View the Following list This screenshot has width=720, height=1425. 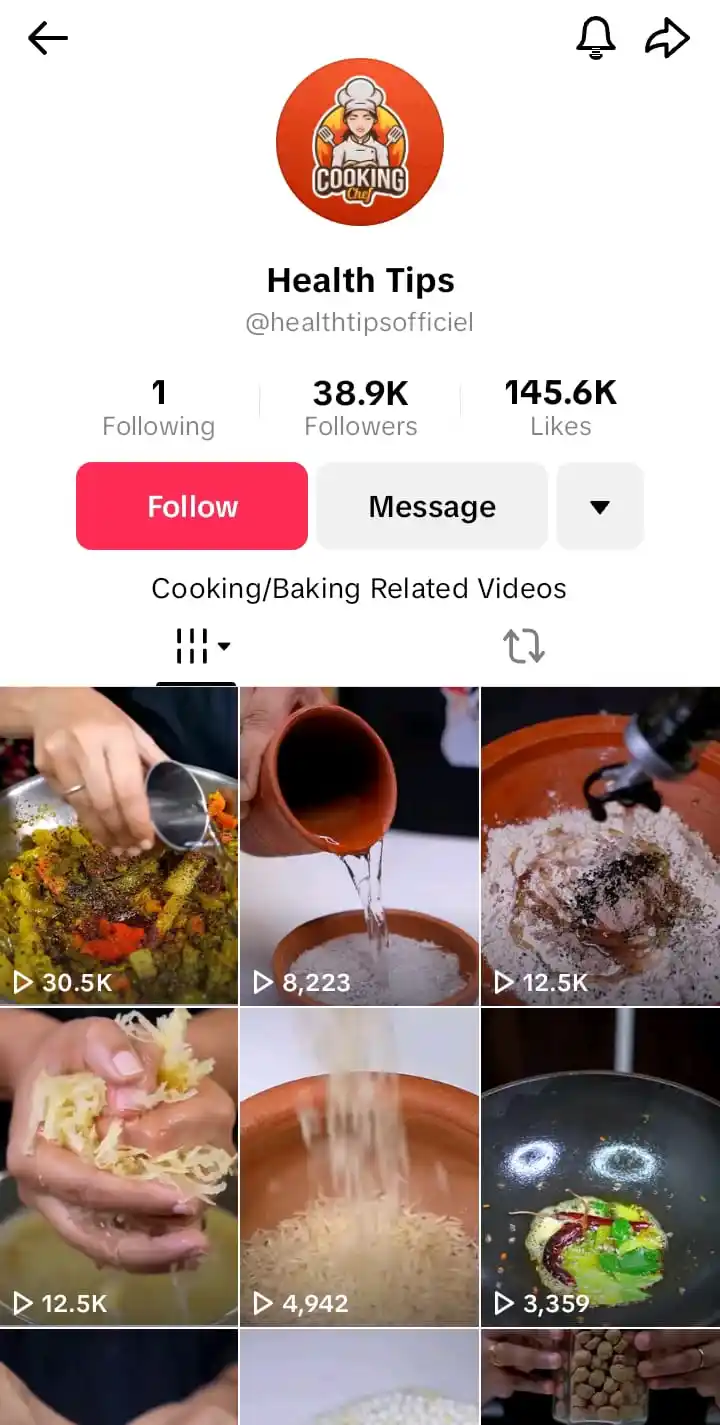(x=158, y=408)
